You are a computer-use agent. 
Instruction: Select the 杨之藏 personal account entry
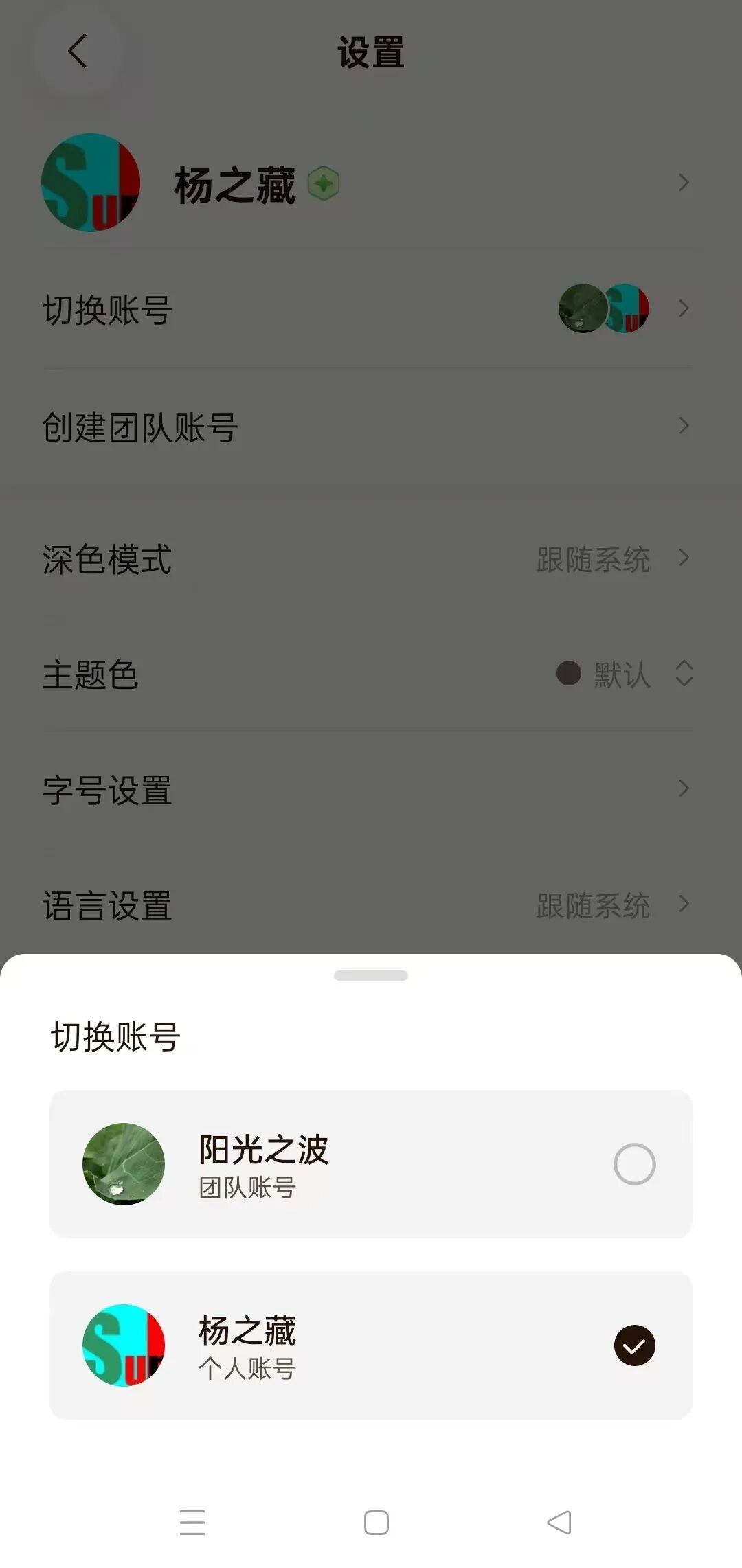[x=371, y=1345]
